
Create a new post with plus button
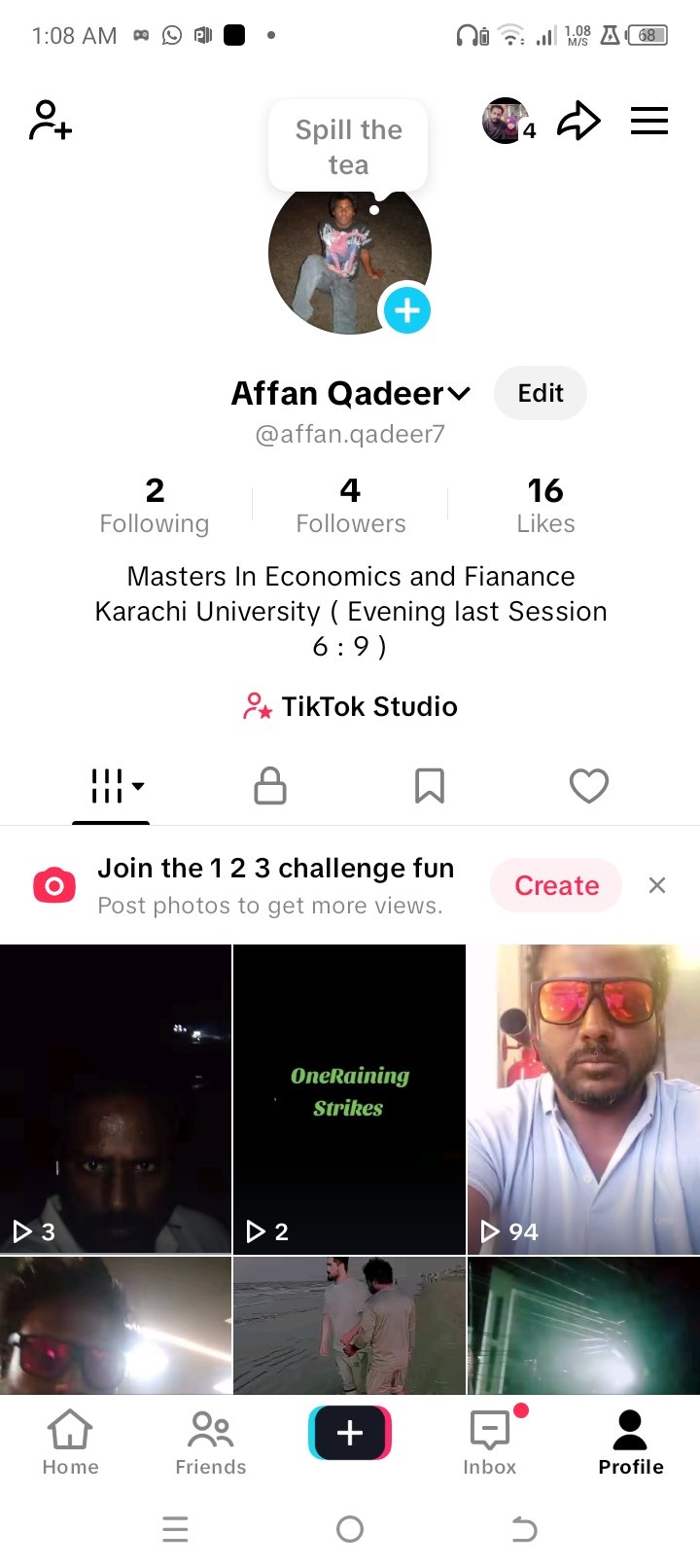(x=350, y=1433)
